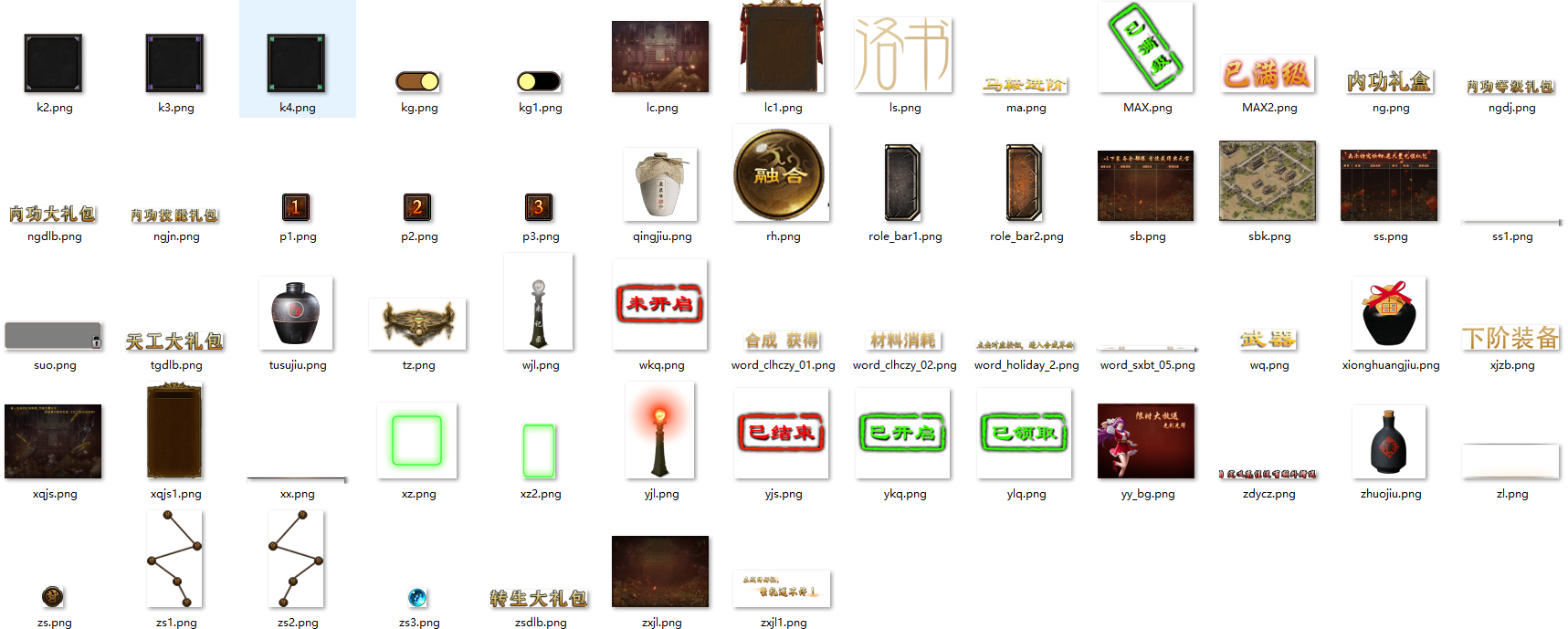Select the wkq.png file
The image size is (1568, 629).
pos(660,305)
